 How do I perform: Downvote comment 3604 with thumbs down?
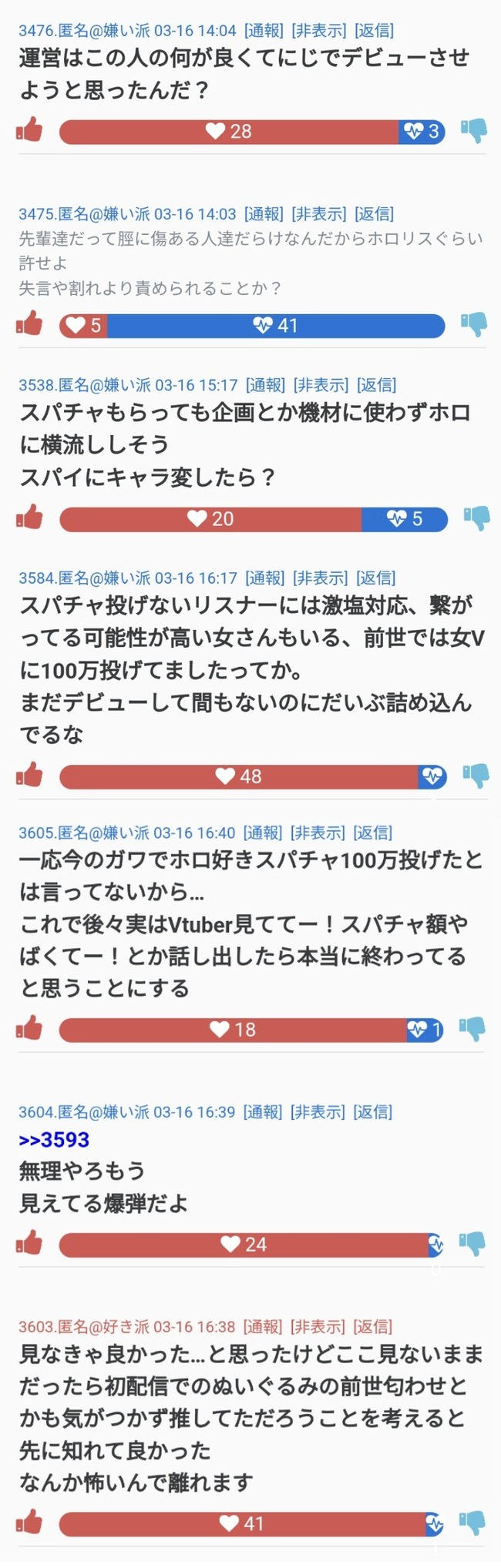pyautogui.click(x=472, y=1243)
